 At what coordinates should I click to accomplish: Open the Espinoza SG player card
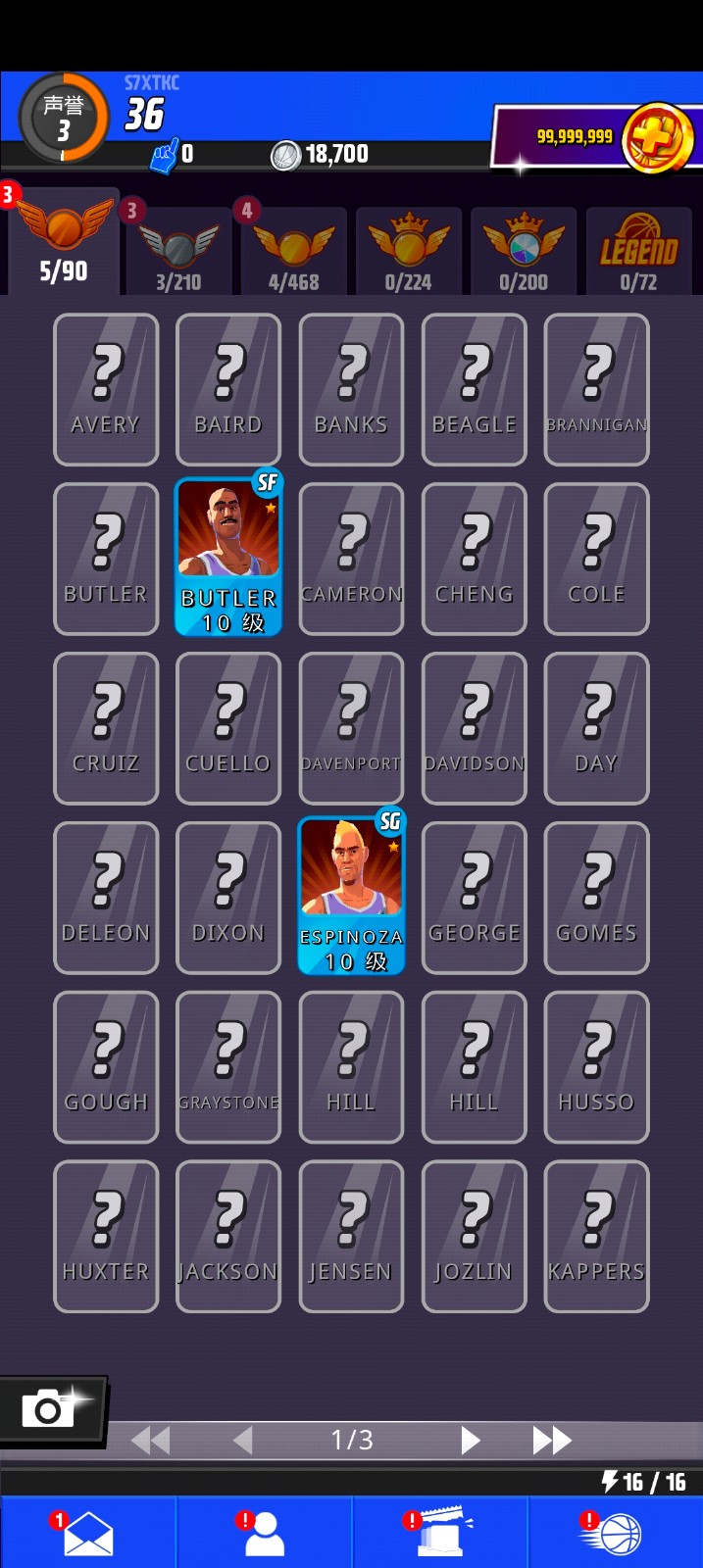(x=351, y=896)
